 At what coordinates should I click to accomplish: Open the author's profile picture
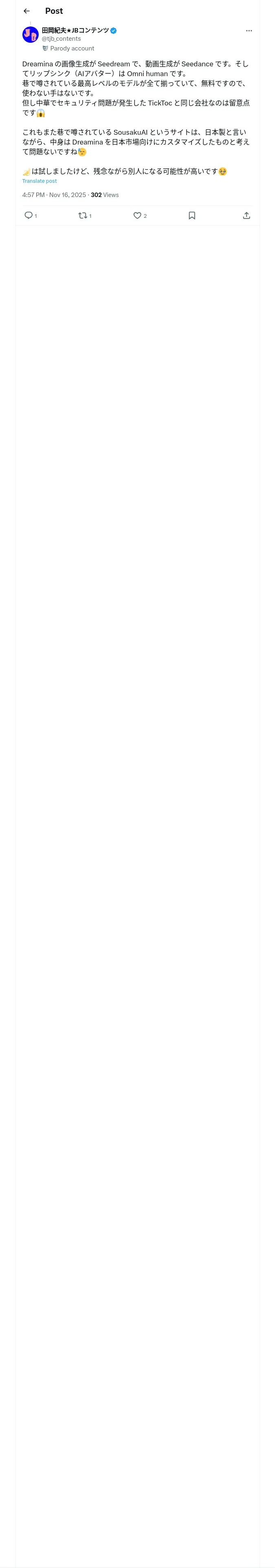(x=31, y=35)
